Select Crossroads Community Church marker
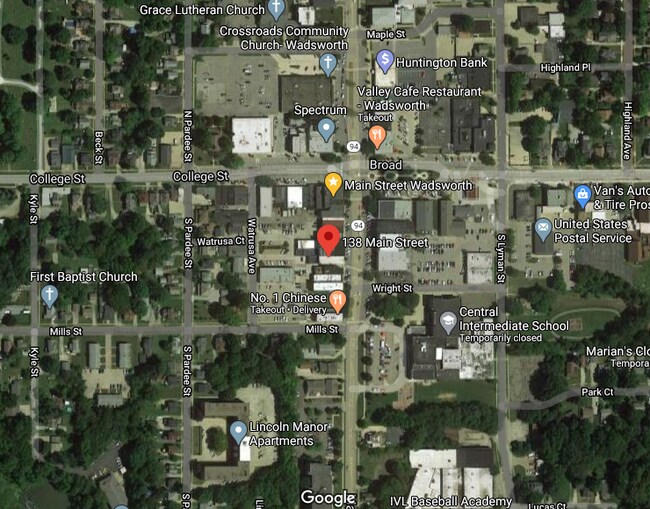The height and width of the screenshot is (509, 650). (328, 65)
